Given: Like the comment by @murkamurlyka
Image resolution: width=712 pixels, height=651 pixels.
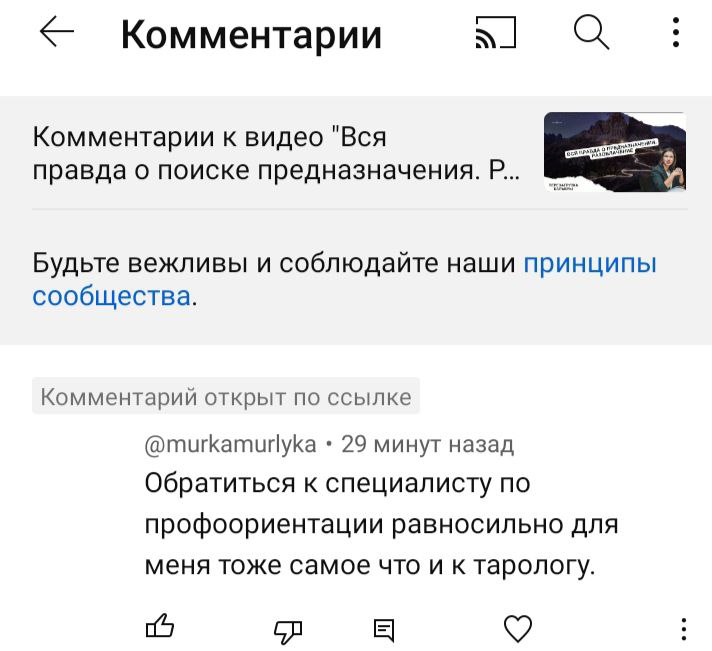Looking at the screenshot, I should pyautogui.click(x=160, y=627).
